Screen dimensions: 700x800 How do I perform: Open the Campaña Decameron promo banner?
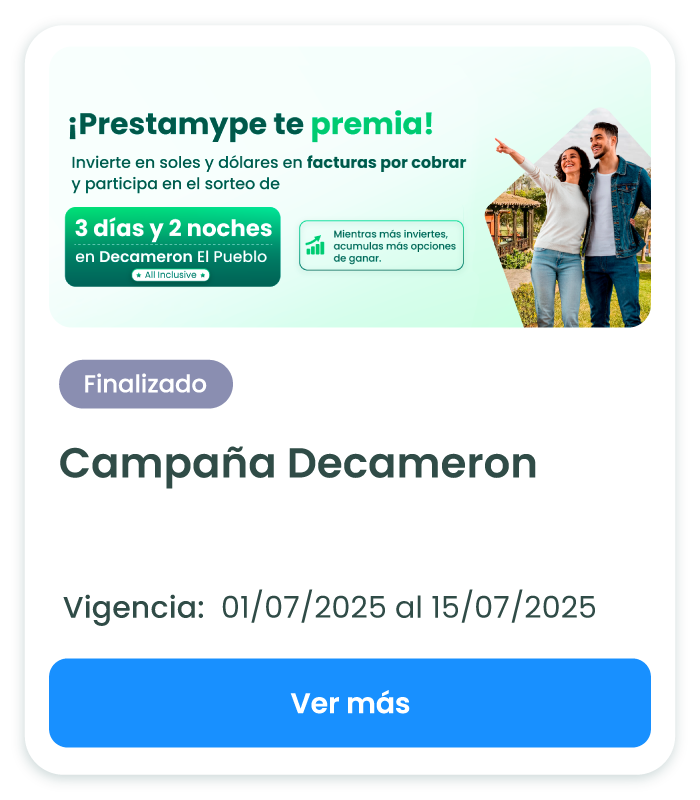click(x=350, y=187)
